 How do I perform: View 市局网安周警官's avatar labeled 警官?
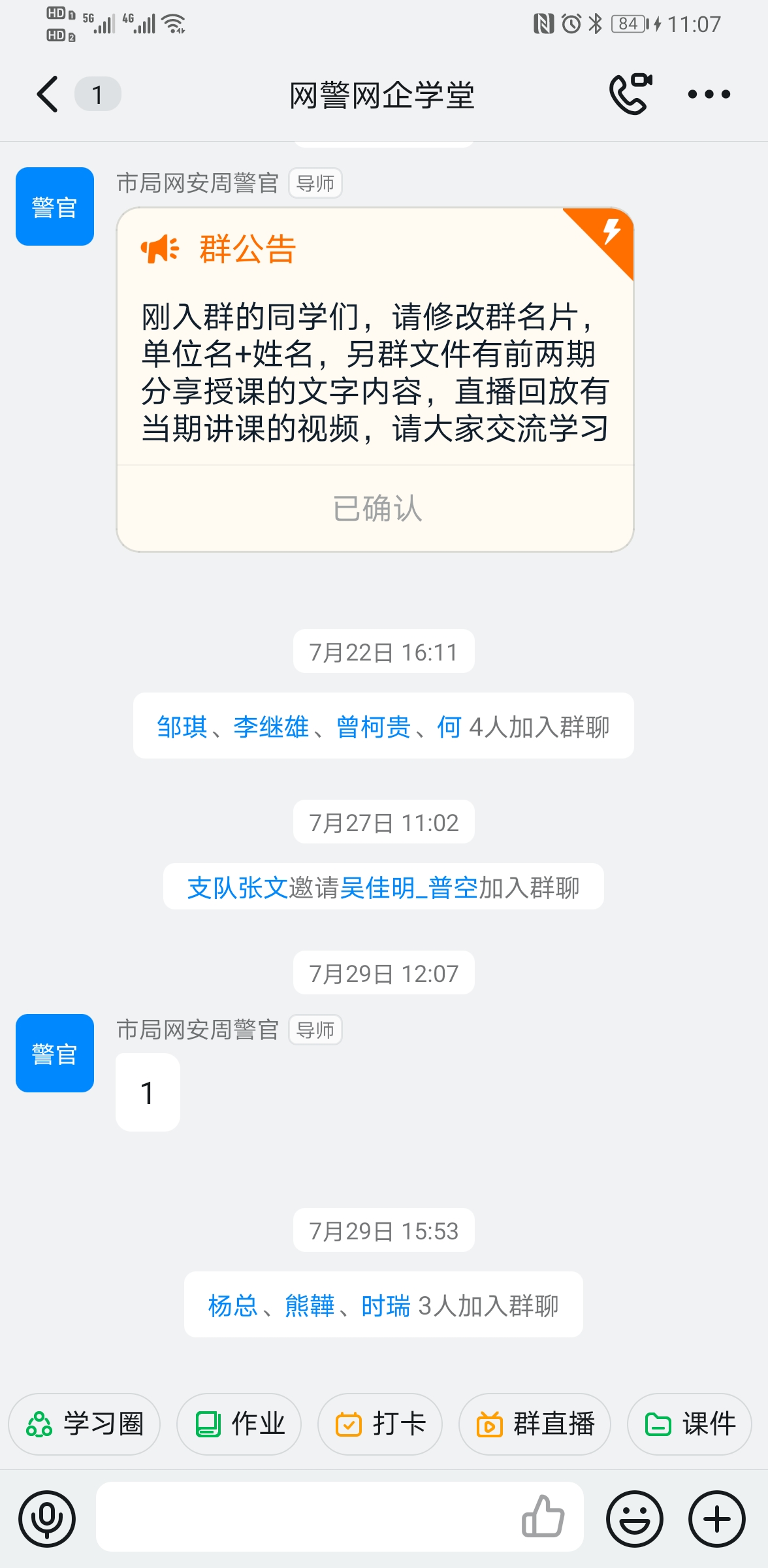54,205
